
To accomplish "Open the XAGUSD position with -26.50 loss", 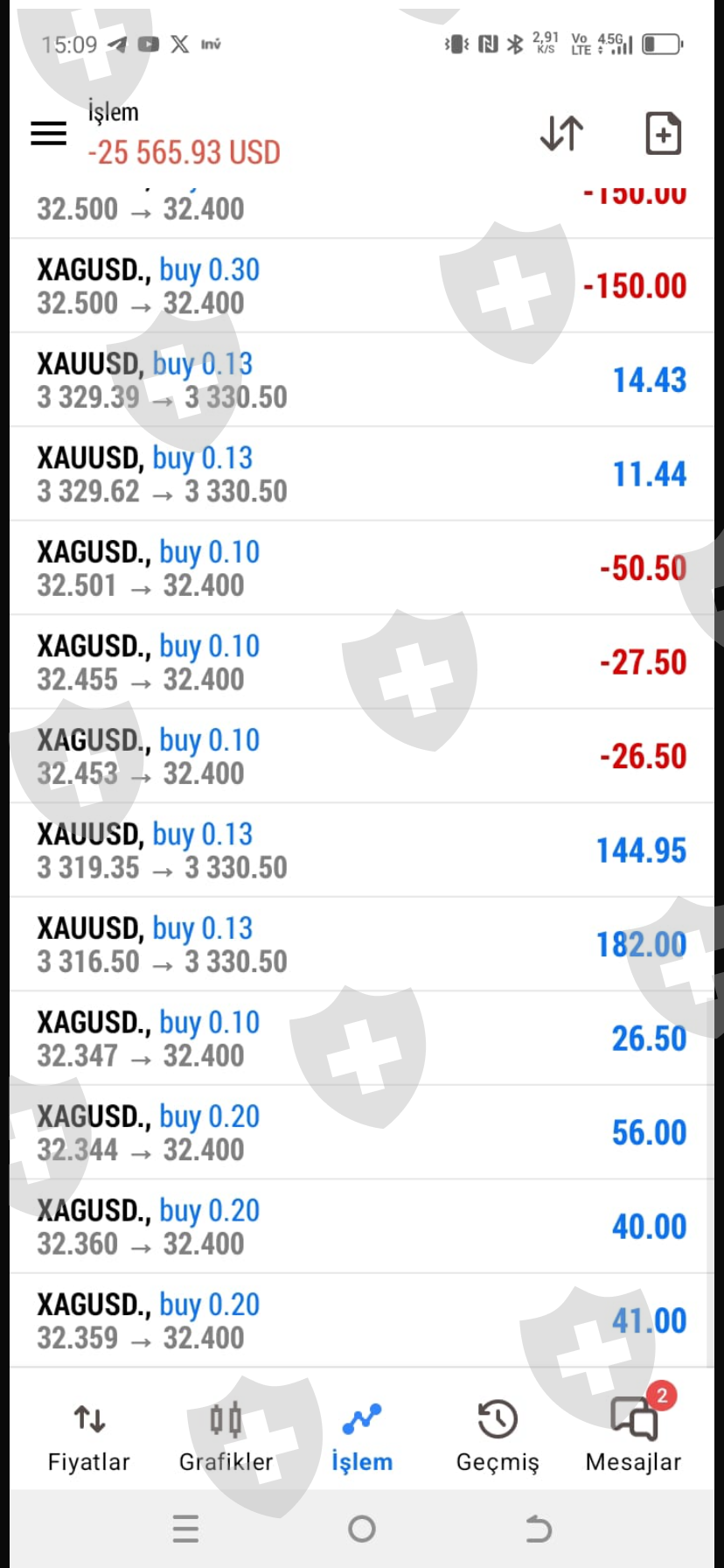I will 362,756.
